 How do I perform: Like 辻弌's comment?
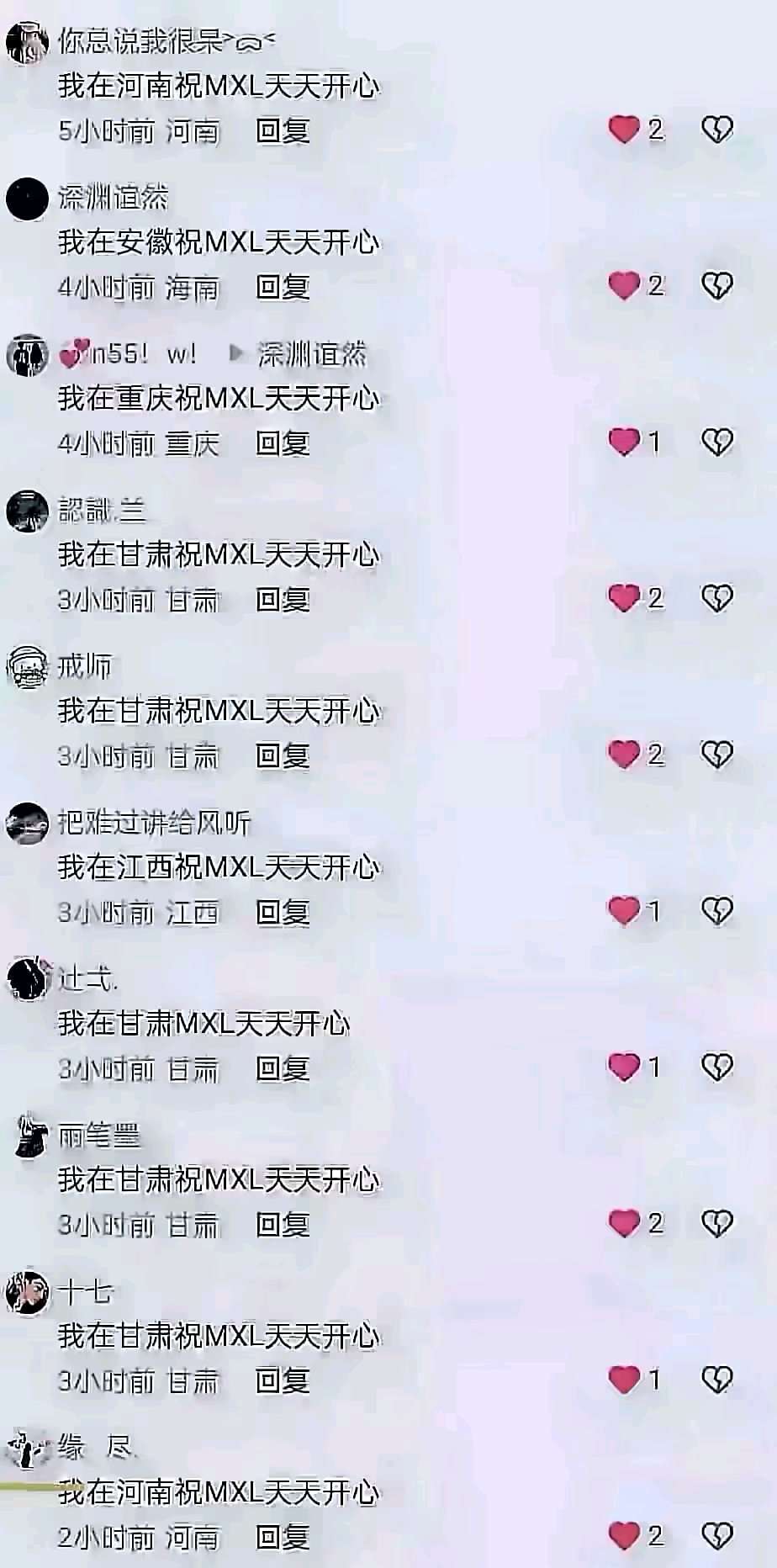624,1067
